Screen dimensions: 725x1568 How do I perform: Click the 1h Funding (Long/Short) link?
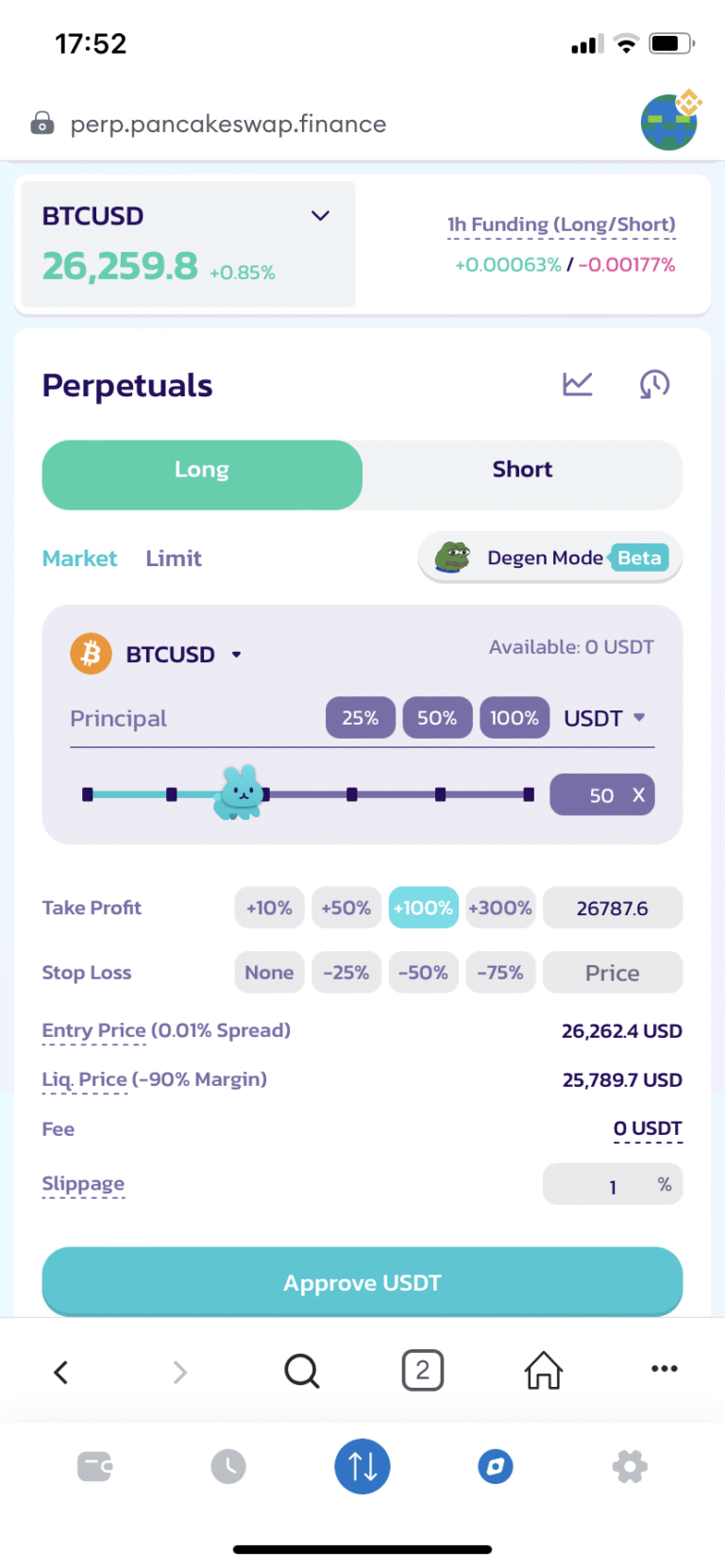pyautogui.click(x=561, y=225)
